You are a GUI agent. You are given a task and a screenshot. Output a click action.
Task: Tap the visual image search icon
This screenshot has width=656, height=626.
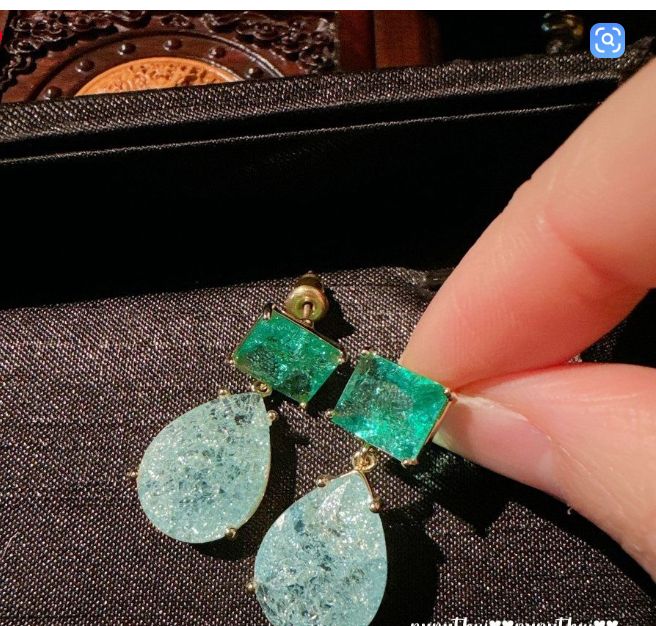607,41
